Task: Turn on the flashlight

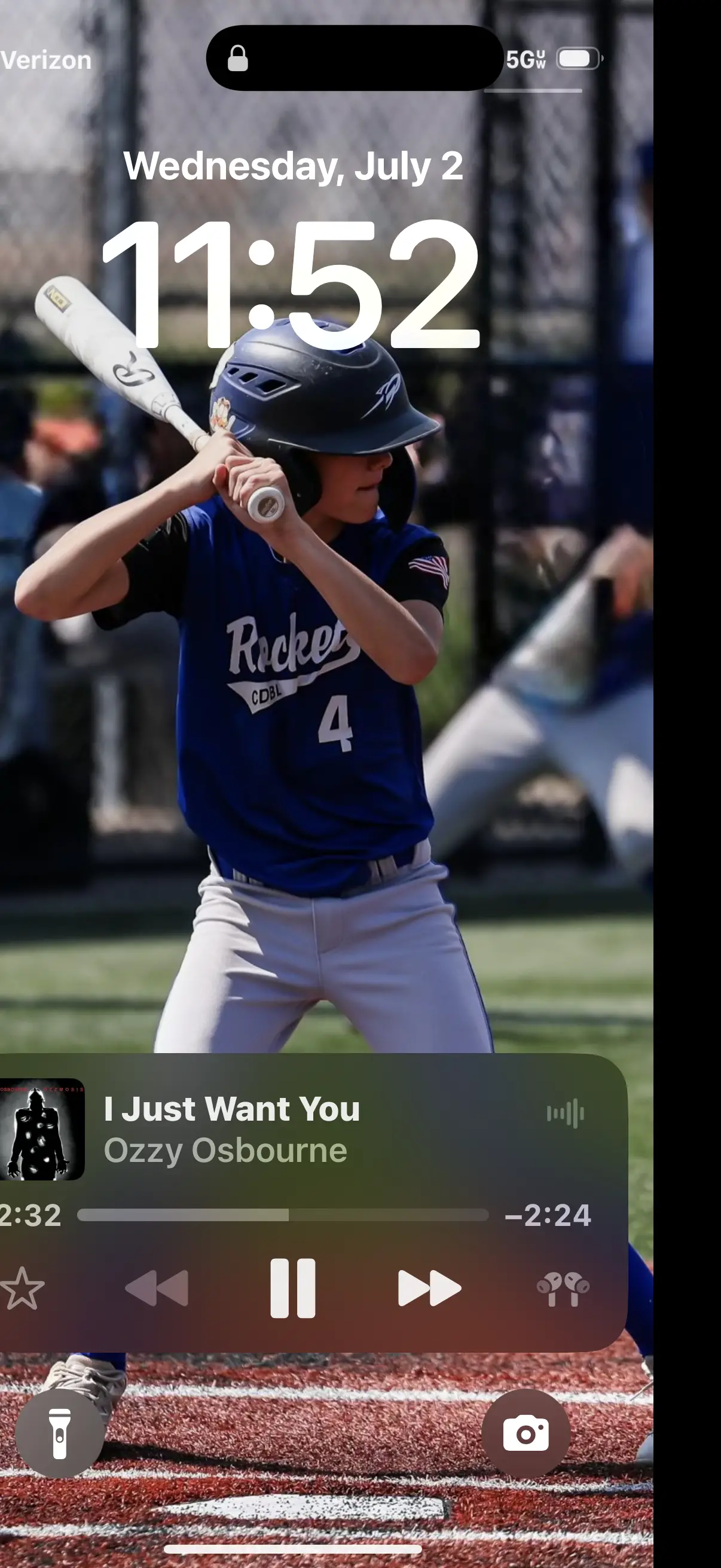Action: 60,1433
